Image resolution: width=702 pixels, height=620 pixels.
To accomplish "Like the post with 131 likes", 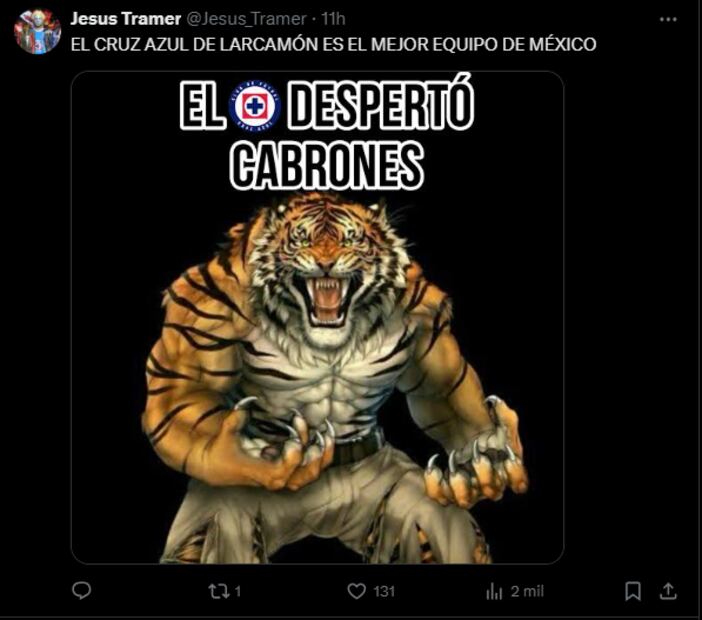I will (357, 591).
